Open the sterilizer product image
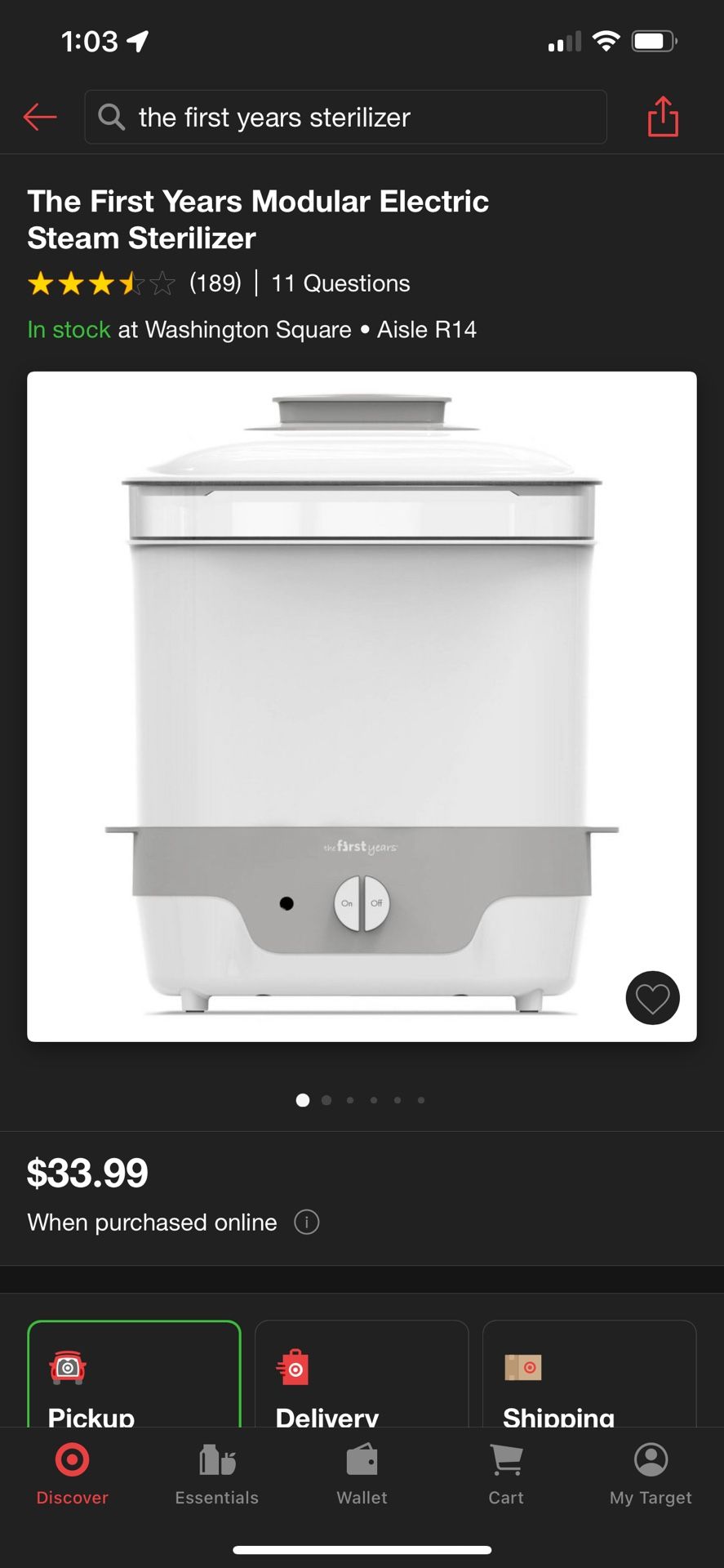The height and width of the screenshot is (1568, 724). [x=362, y=706]
